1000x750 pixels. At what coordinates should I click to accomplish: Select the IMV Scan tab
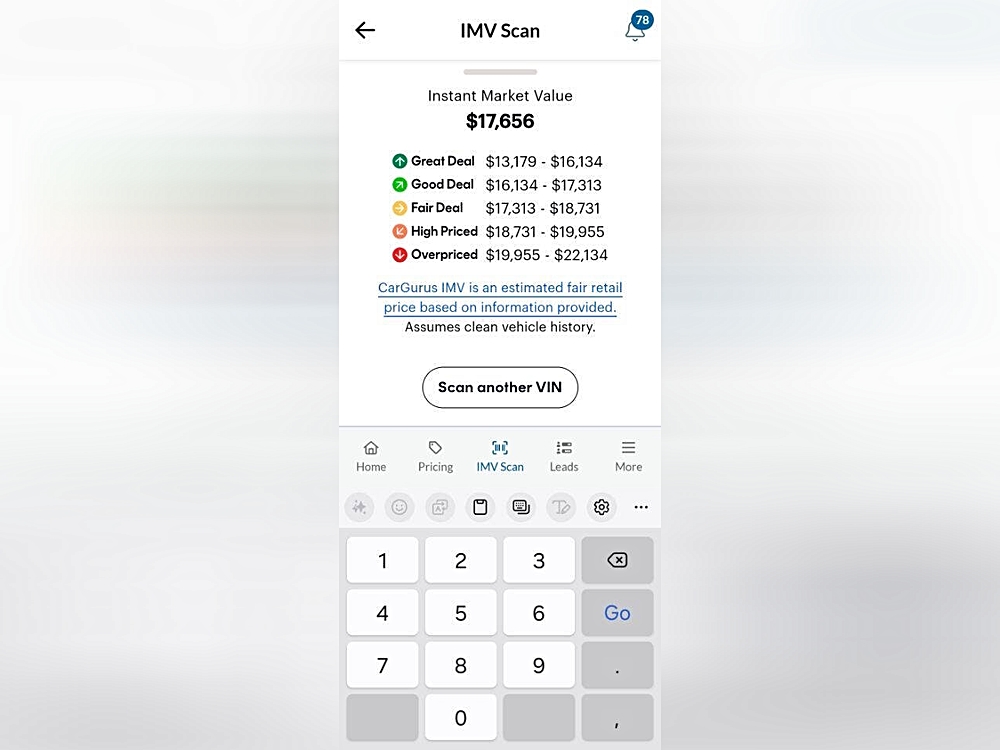click(x=500, y=456)
